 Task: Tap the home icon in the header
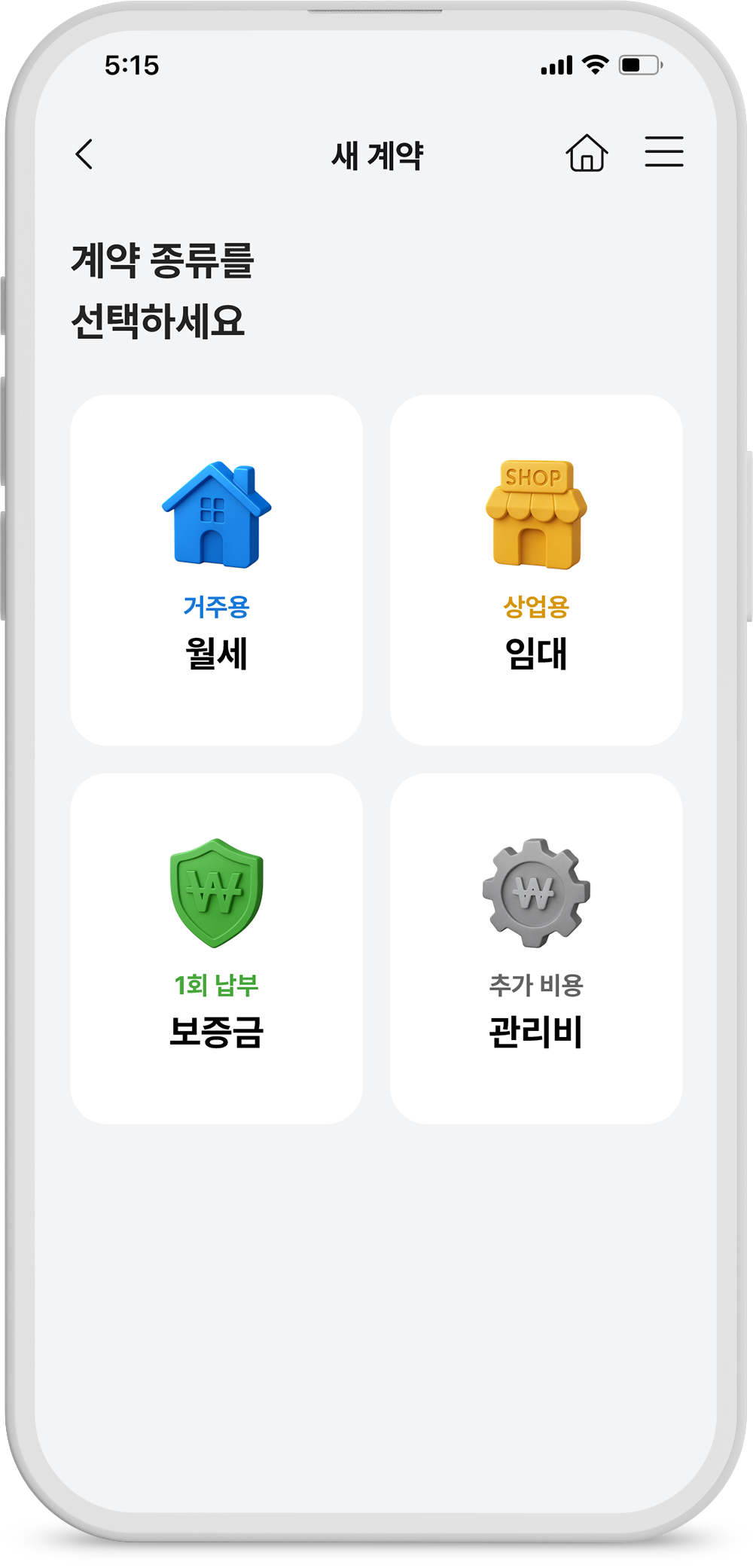(588, 154)
